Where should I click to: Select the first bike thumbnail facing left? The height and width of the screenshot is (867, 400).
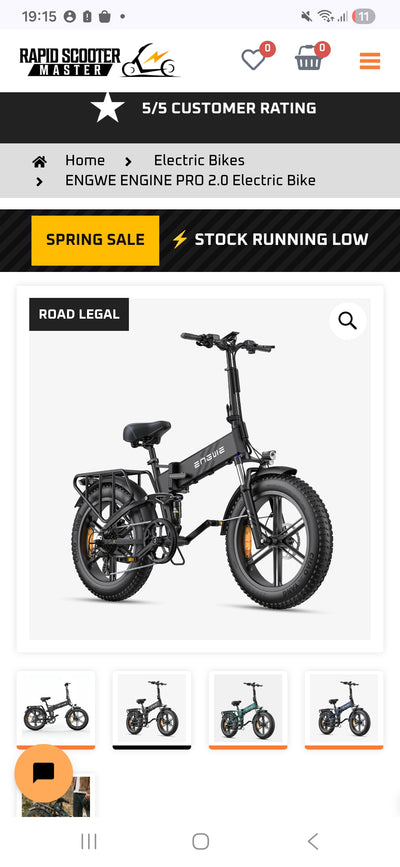(x=56, y=710)
